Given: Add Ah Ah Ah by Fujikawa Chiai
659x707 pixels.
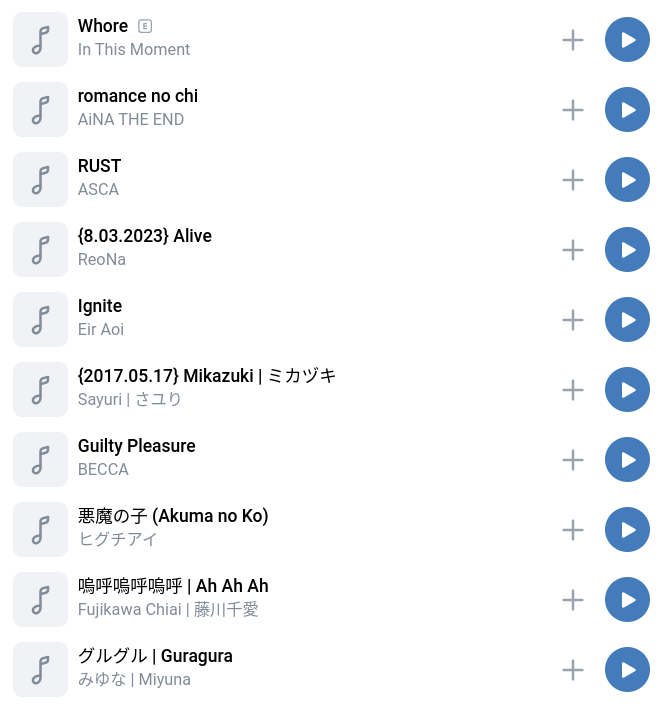Looking at the screenshot, I should (x=573, y=600).
